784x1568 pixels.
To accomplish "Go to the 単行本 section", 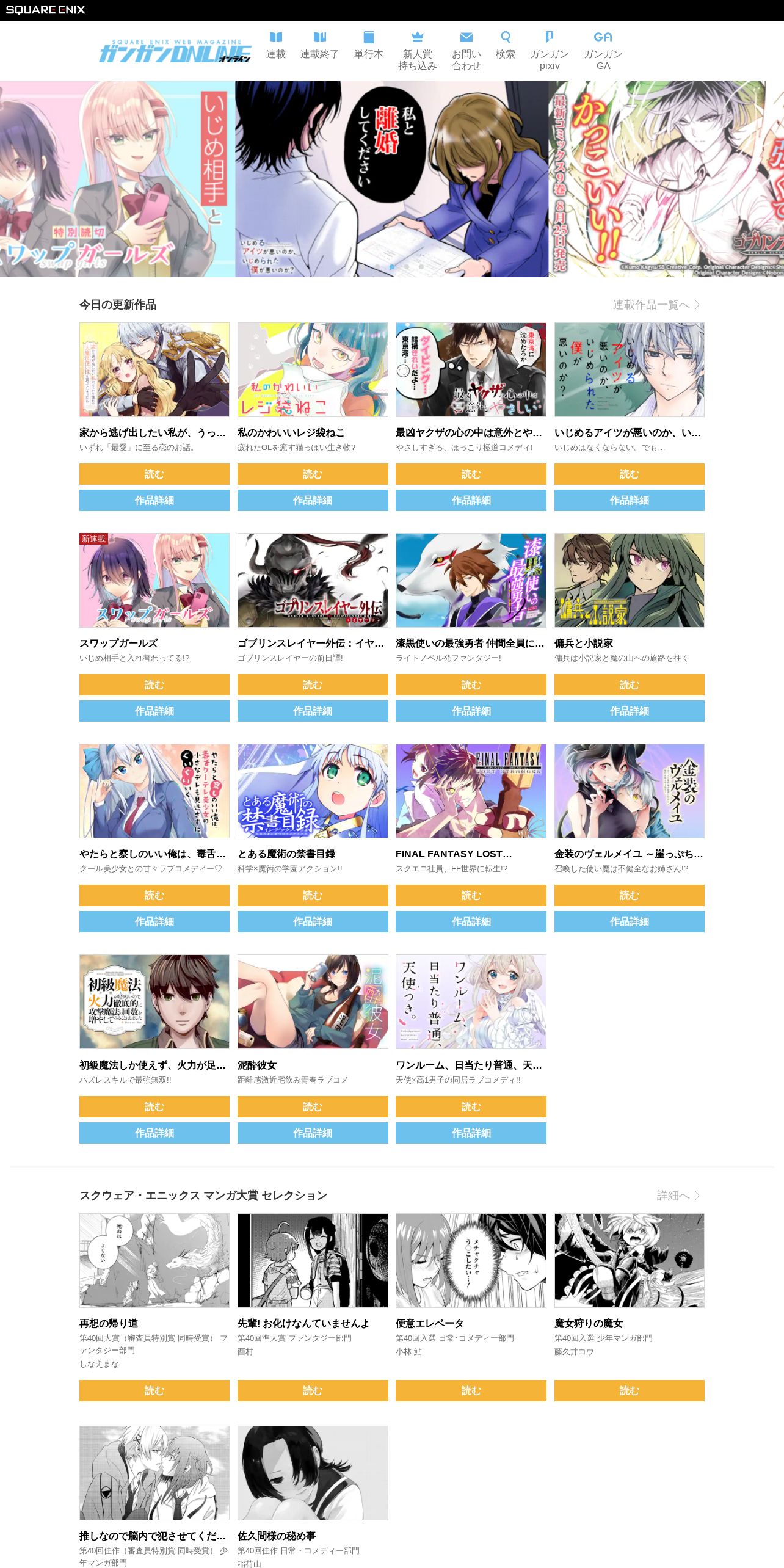I will click(x=369, y=46).
